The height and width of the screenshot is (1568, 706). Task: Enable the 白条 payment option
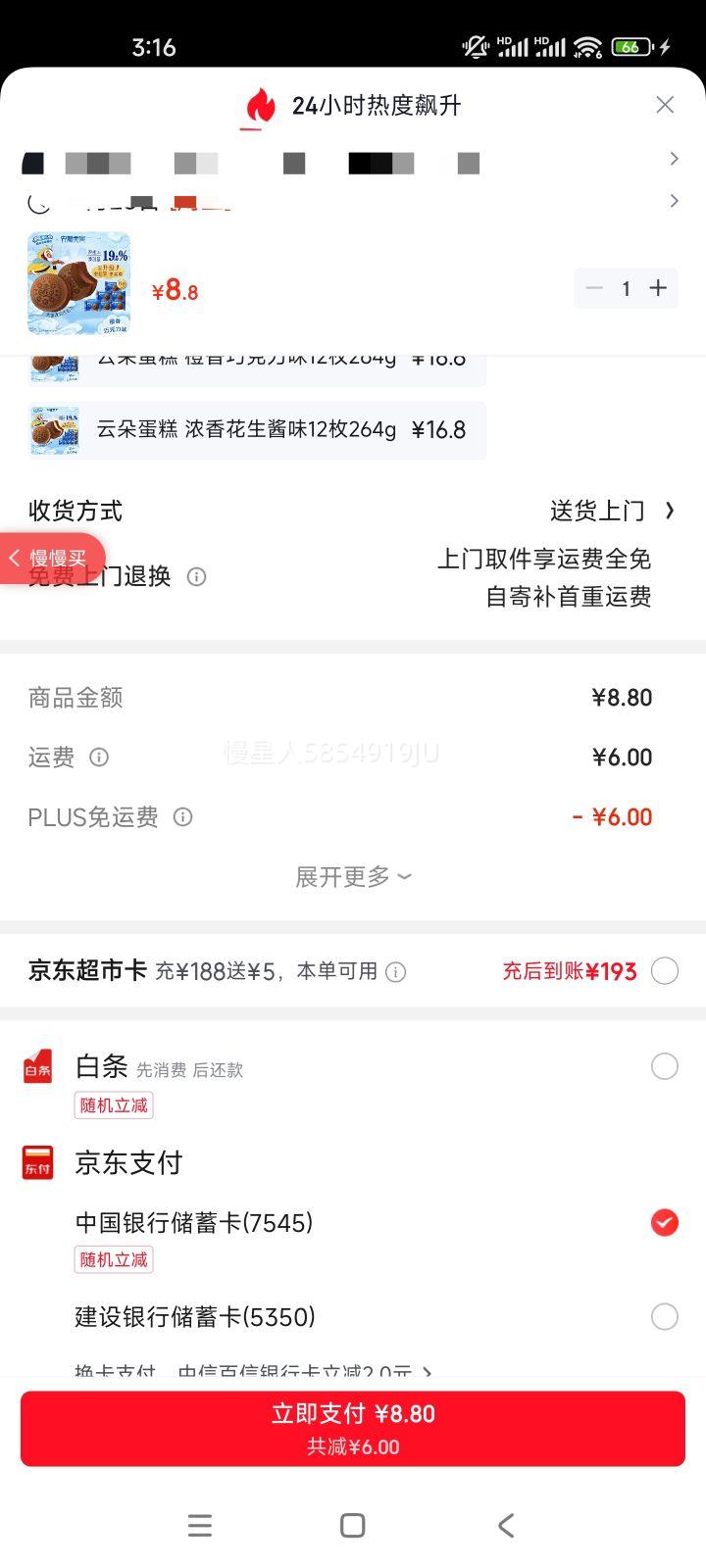(x=665, y=1066)
